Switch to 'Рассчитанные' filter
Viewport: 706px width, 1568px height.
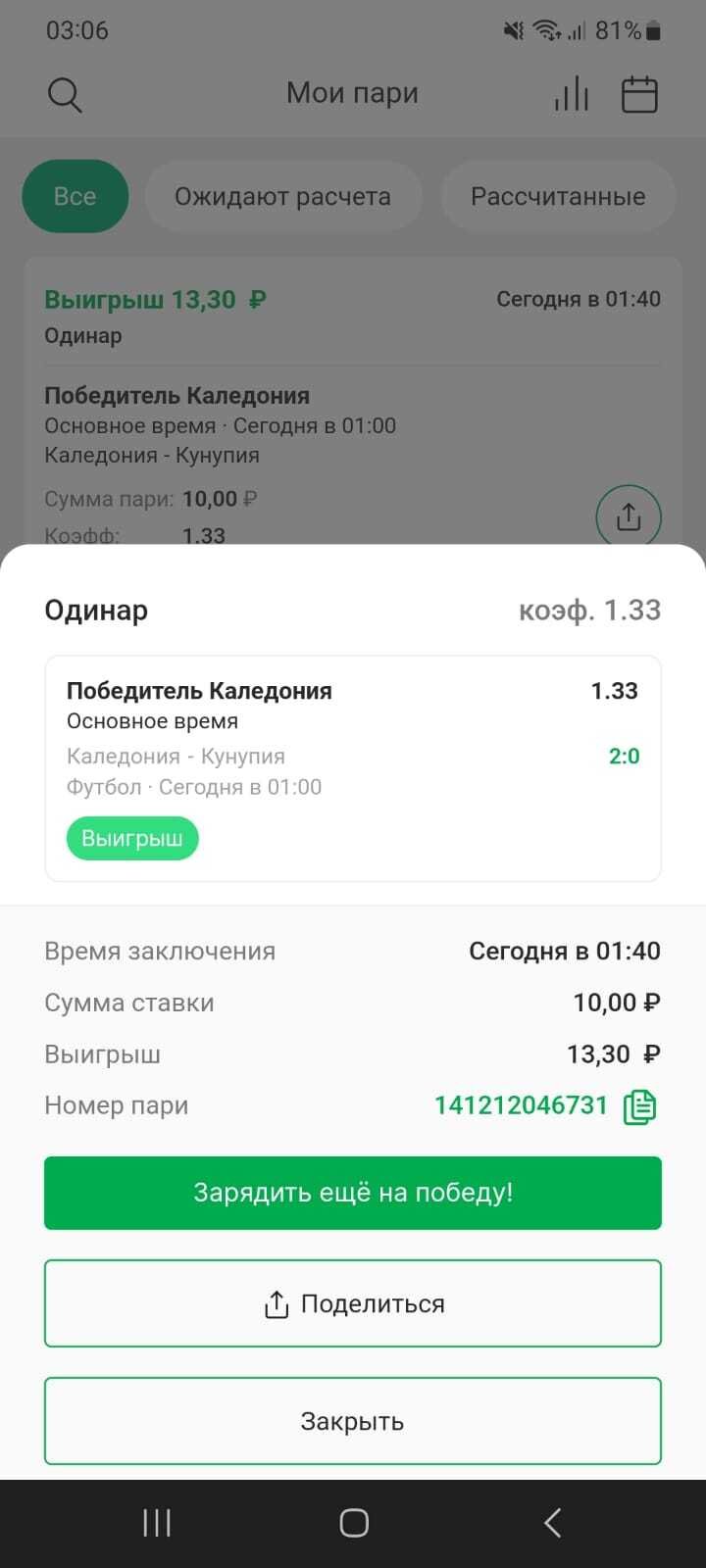(558, 197)
